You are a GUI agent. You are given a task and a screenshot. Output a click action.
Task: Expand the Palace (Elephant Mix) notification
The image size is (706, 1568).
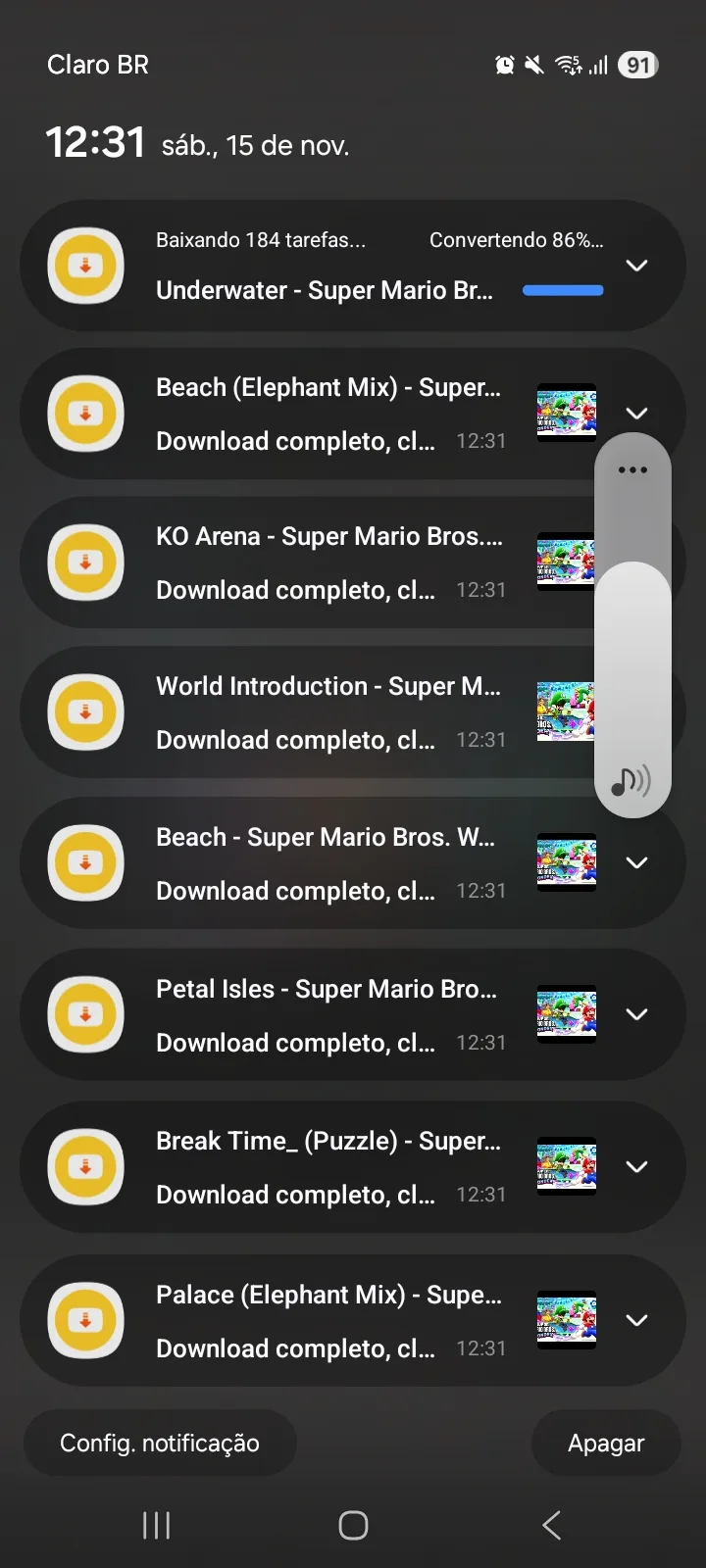pos(636,1320)
